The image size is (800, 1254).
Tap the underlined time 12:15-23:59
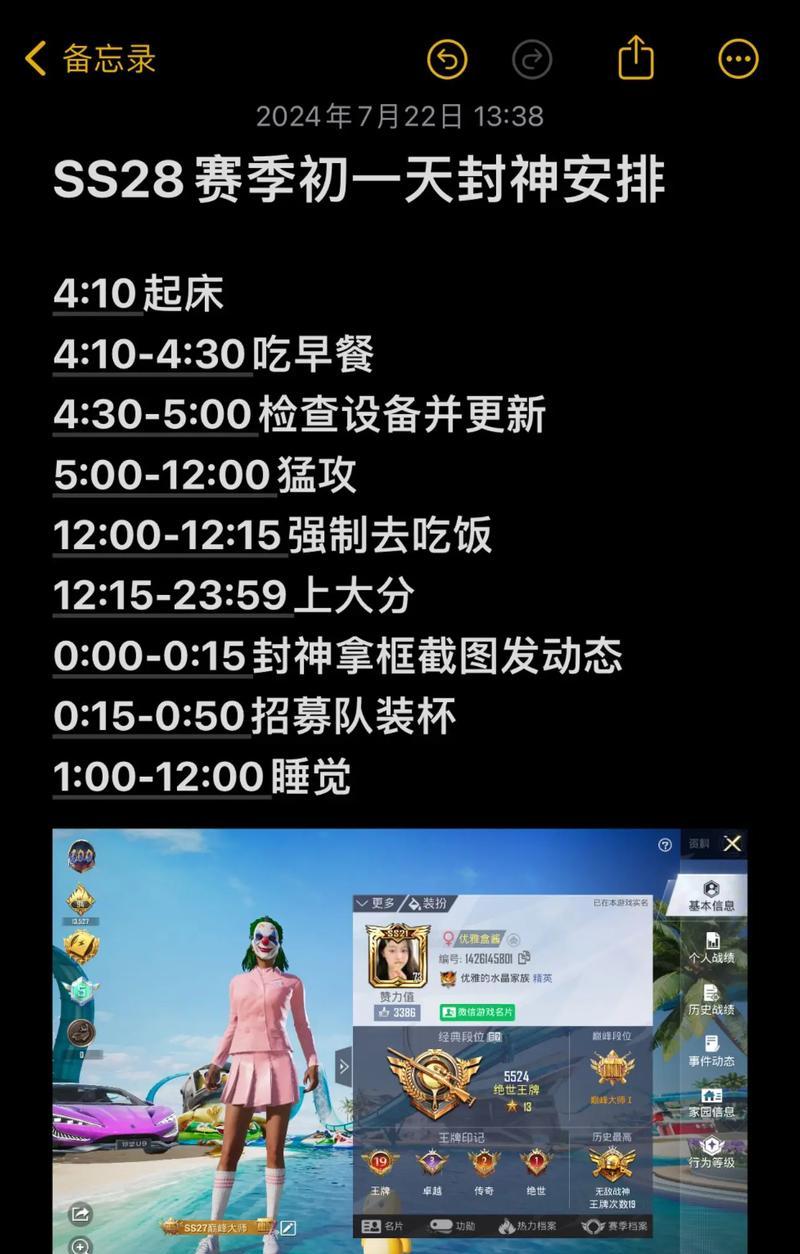coord(170,596)
